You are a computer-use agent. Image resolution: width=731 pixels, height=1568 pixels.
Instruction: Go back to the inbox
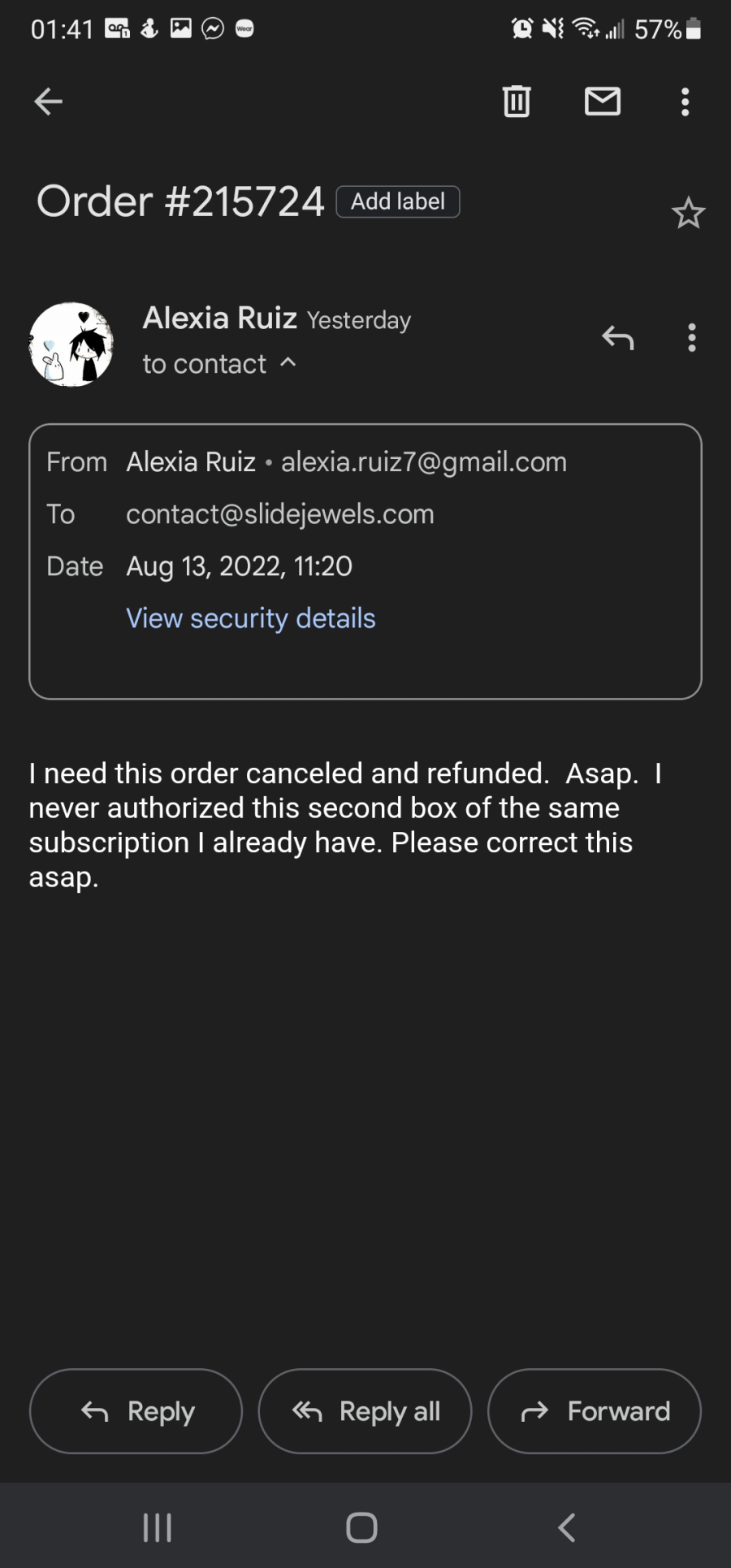coord(49,102)
